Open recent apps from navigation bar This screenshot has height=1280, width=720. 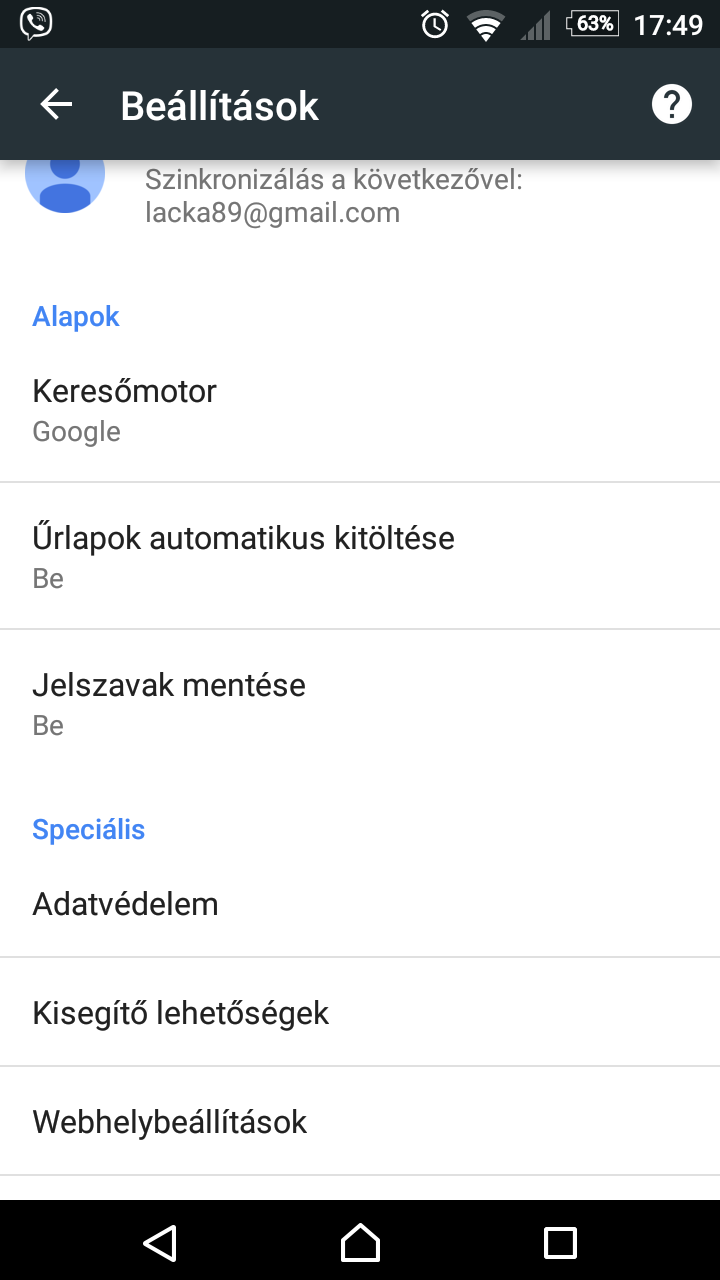(560, 1241)
